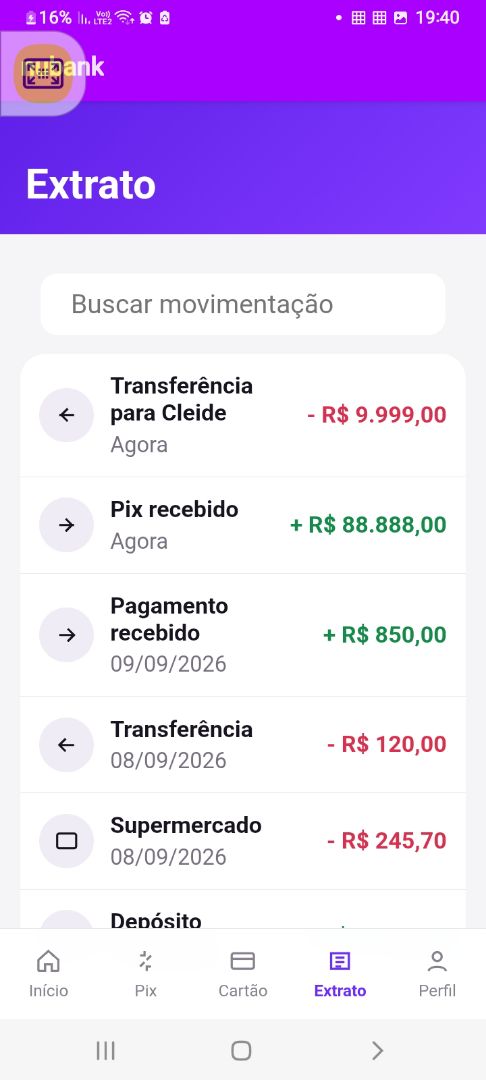Go to the Pix tab
Viewport: 486px width, 1080px height.
tap(145, 974)
